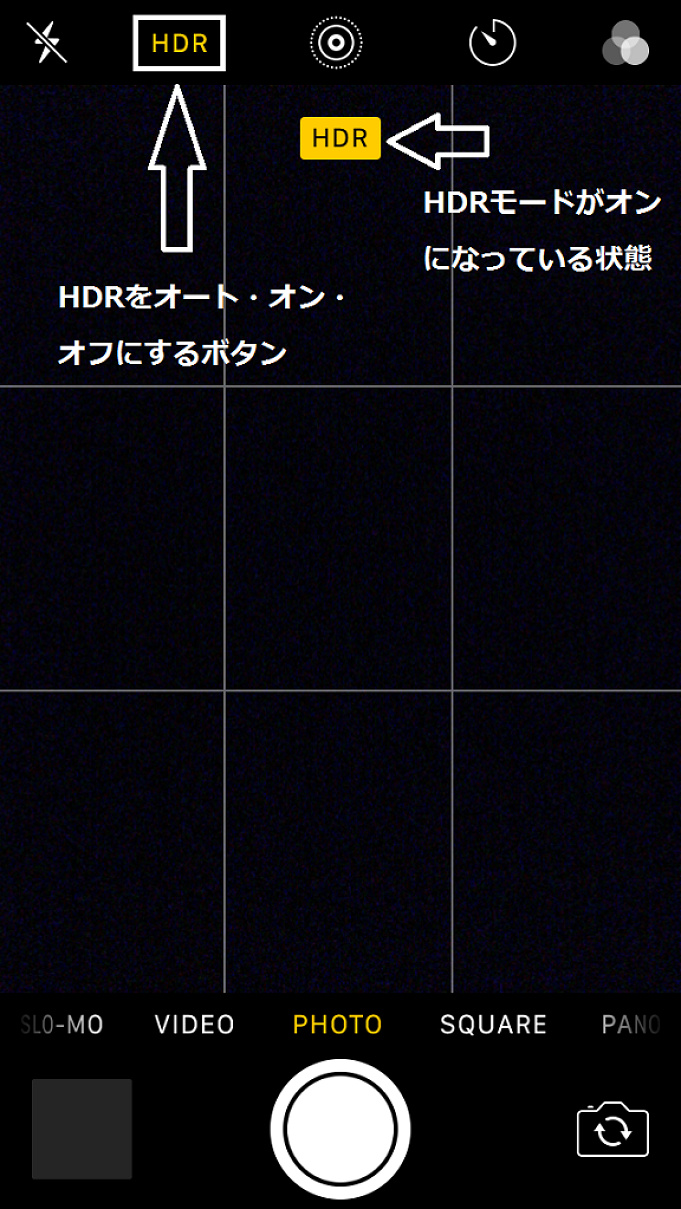This screenshot has width=681, height=1209.
Task: Open the self-timer options
Action: 492,43
